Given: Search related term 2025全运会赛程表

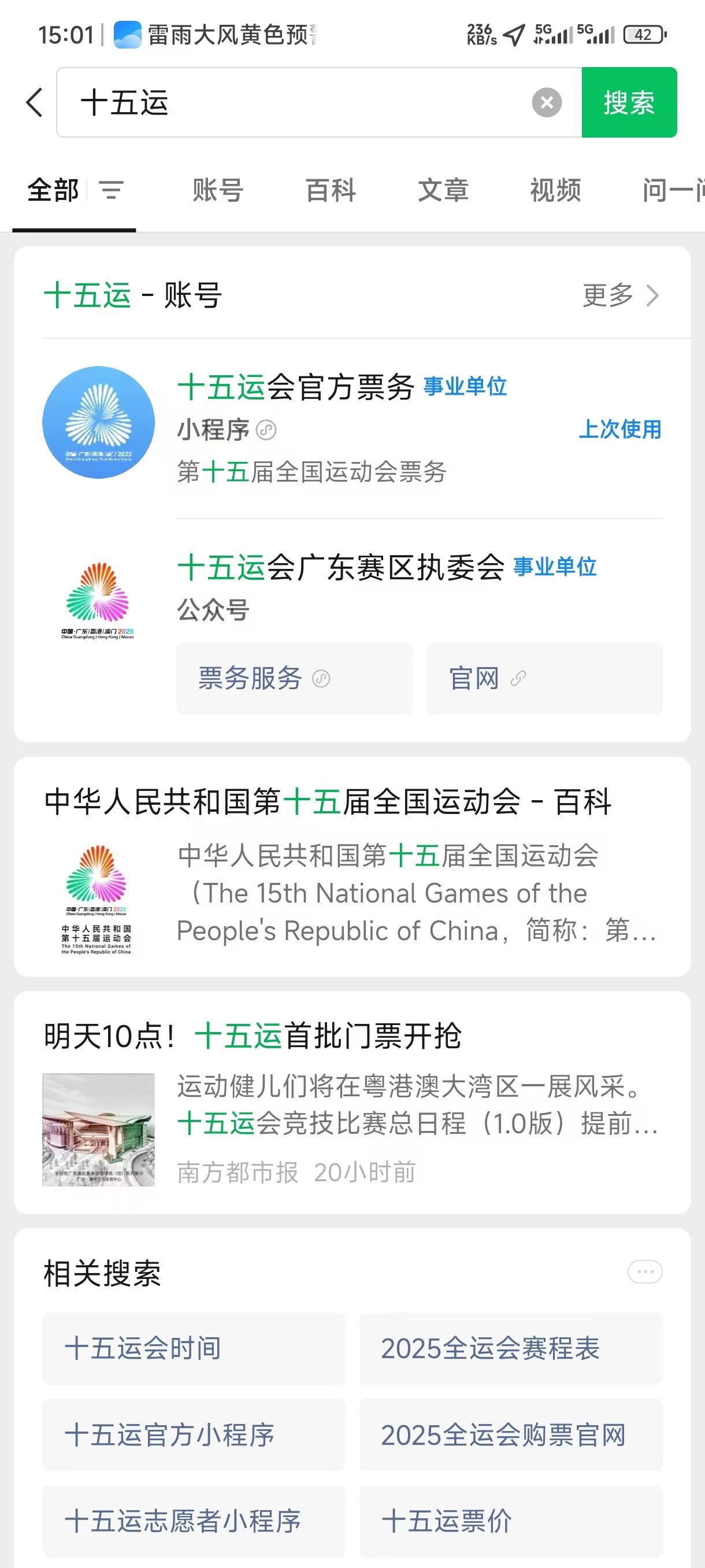Looking at the screenshot, I should [510, 1348].
